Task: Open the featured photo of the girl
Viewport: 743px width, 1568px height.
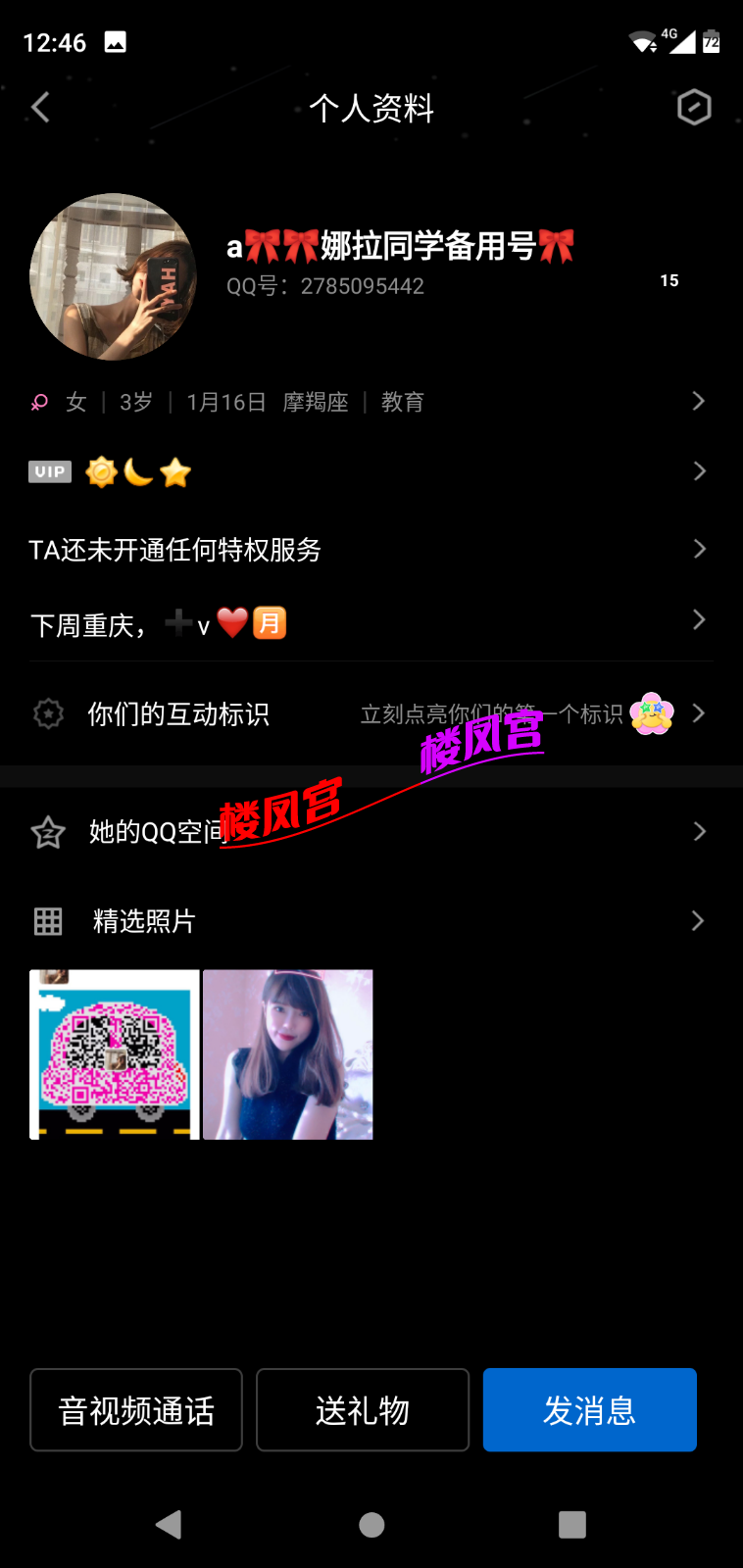Action: (x=288, y=1054)
